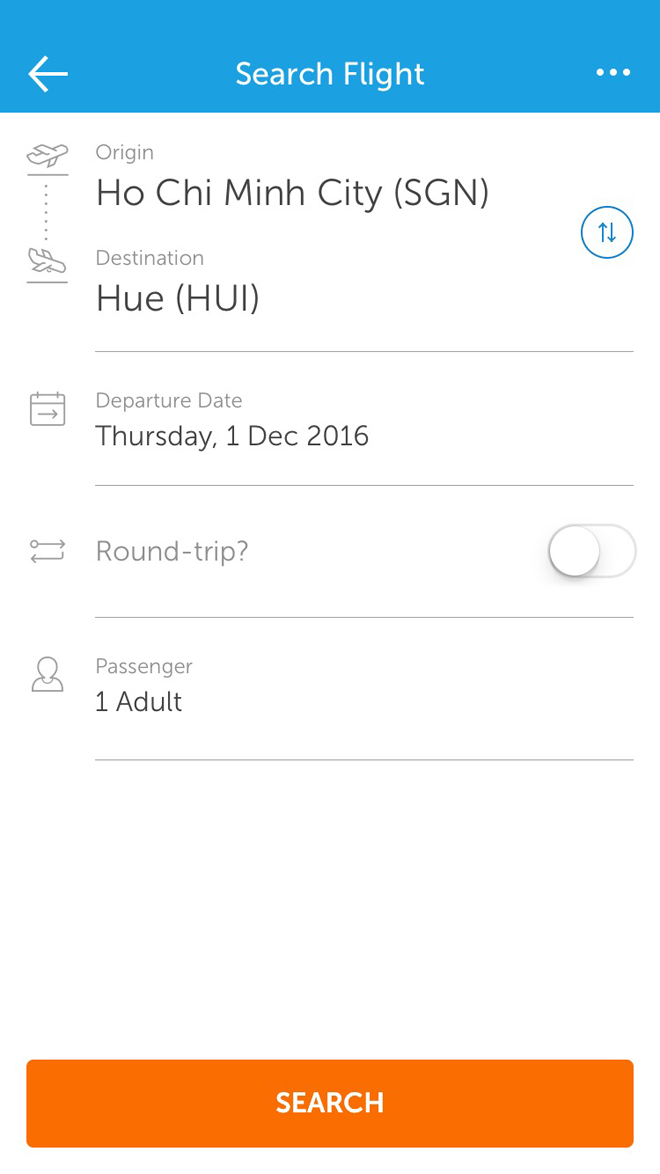Image resolution: width=660 pixels, height=1174 pixels.
Task: Tap the orange SEARCH button
Action: pos(330,1103)
